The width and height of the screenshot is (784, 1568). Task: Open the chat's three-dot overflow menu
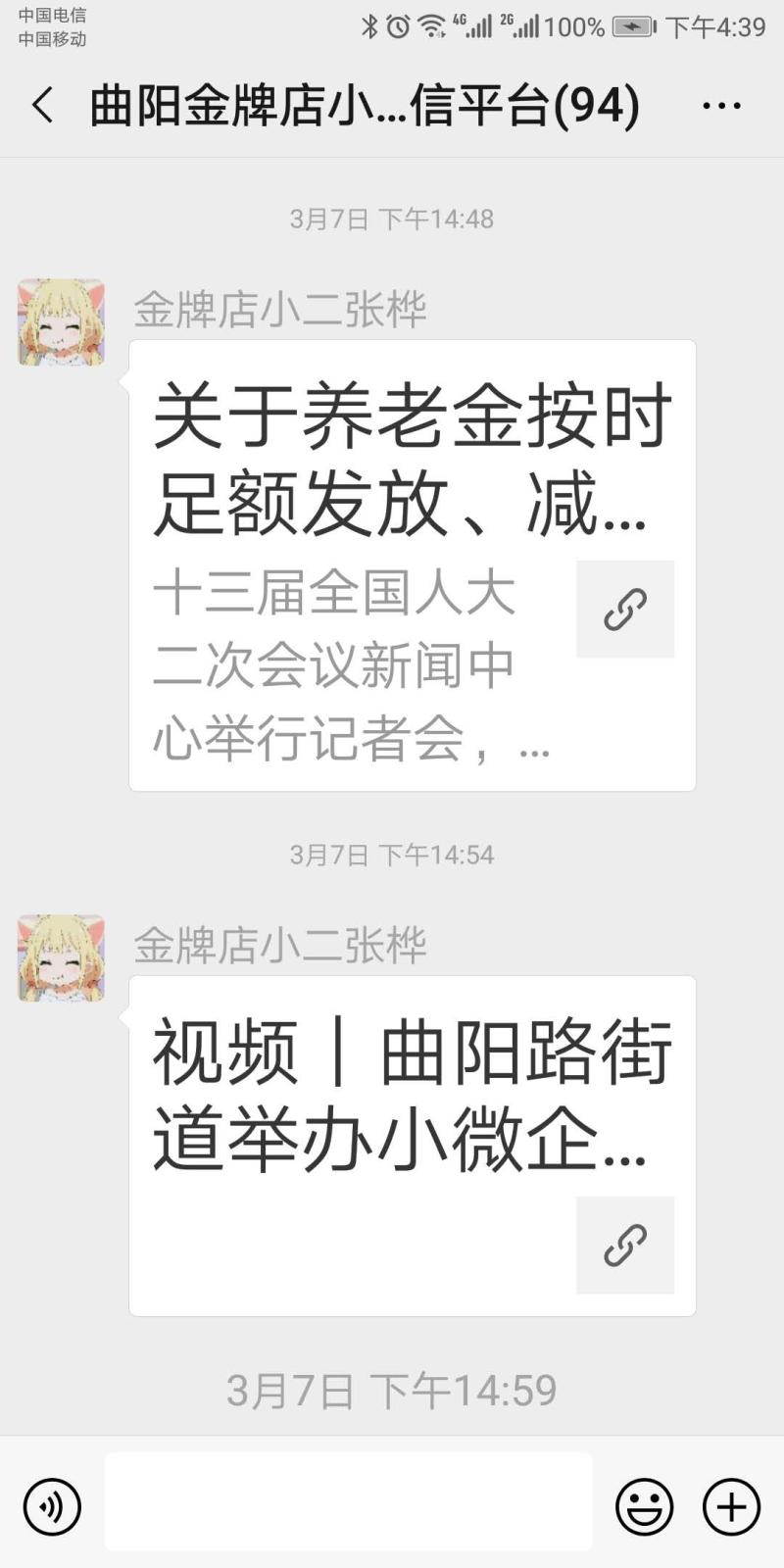(x=721, y=106)
